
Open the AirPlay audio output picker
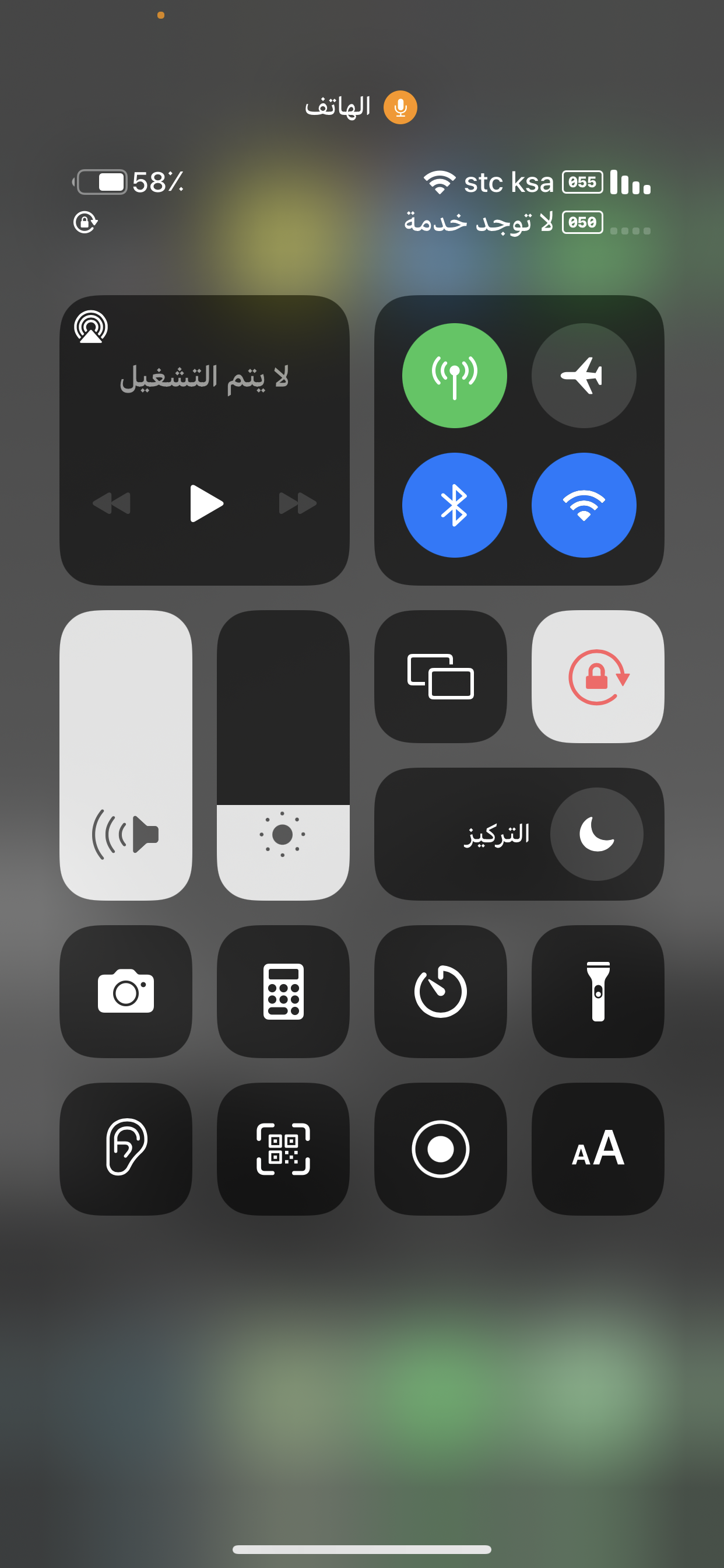click(92, 327)
